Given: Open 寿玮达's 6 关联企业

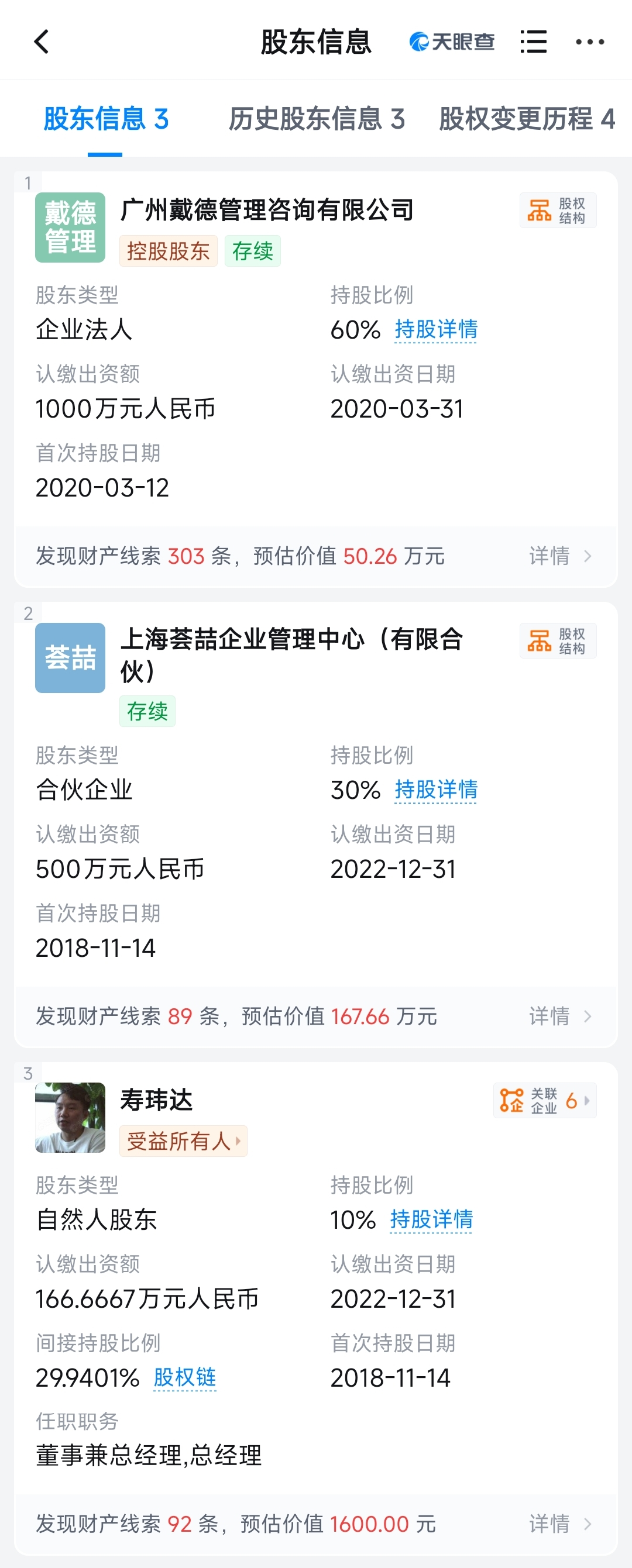Looking at the screenshot, I should (x=544, y=1101).
